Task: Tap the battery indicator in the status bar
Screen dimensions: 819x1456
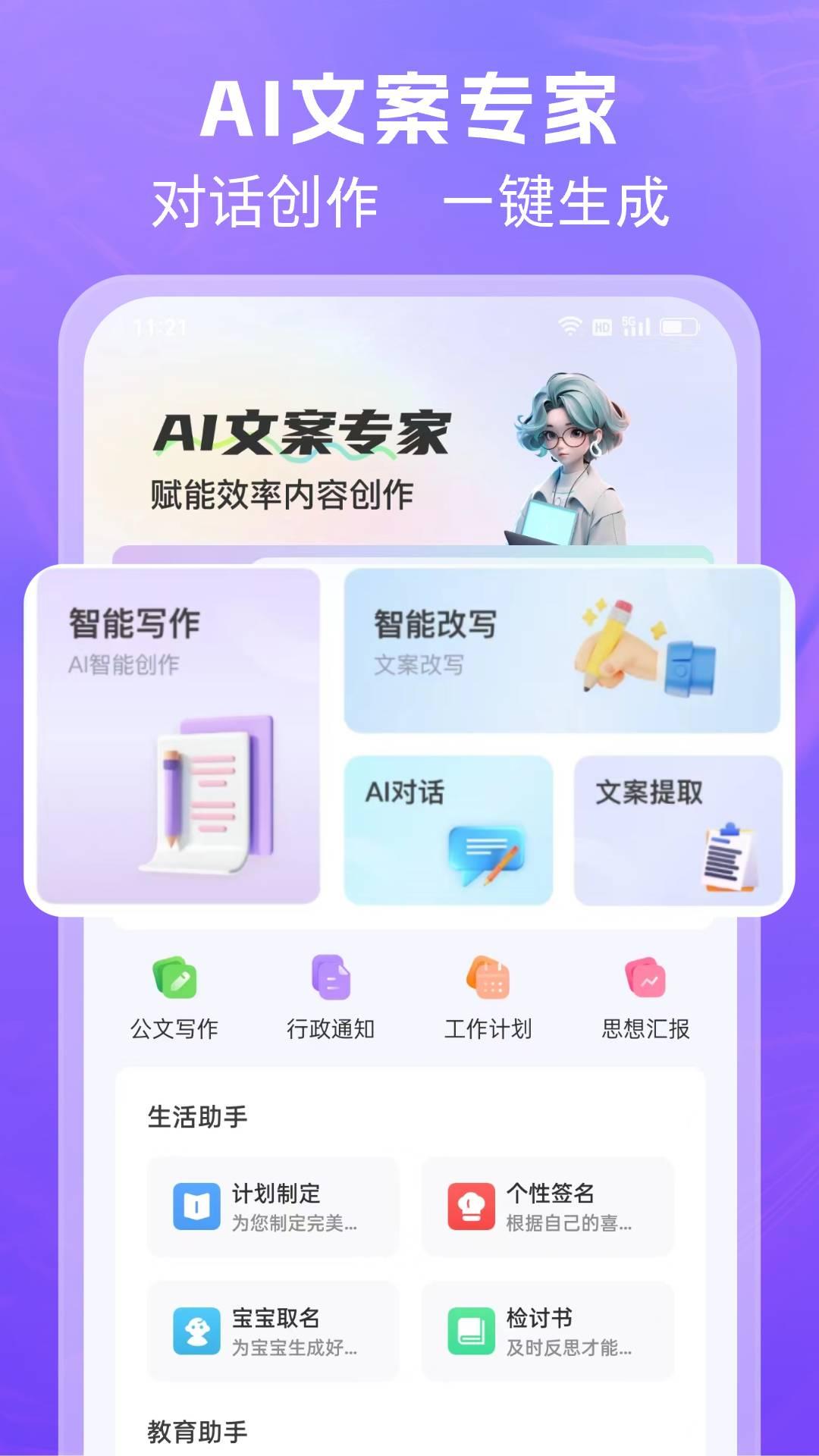Action: [679, 326]
